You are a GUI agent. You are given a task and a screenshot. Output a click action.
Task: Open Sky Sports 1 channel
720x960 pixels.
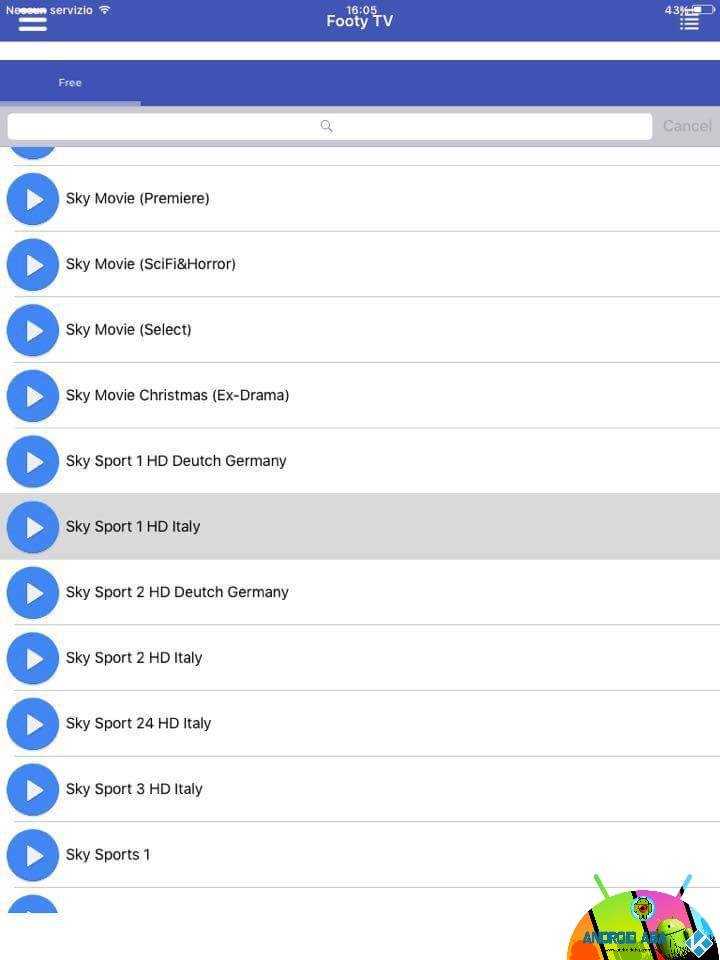[108, 855]
